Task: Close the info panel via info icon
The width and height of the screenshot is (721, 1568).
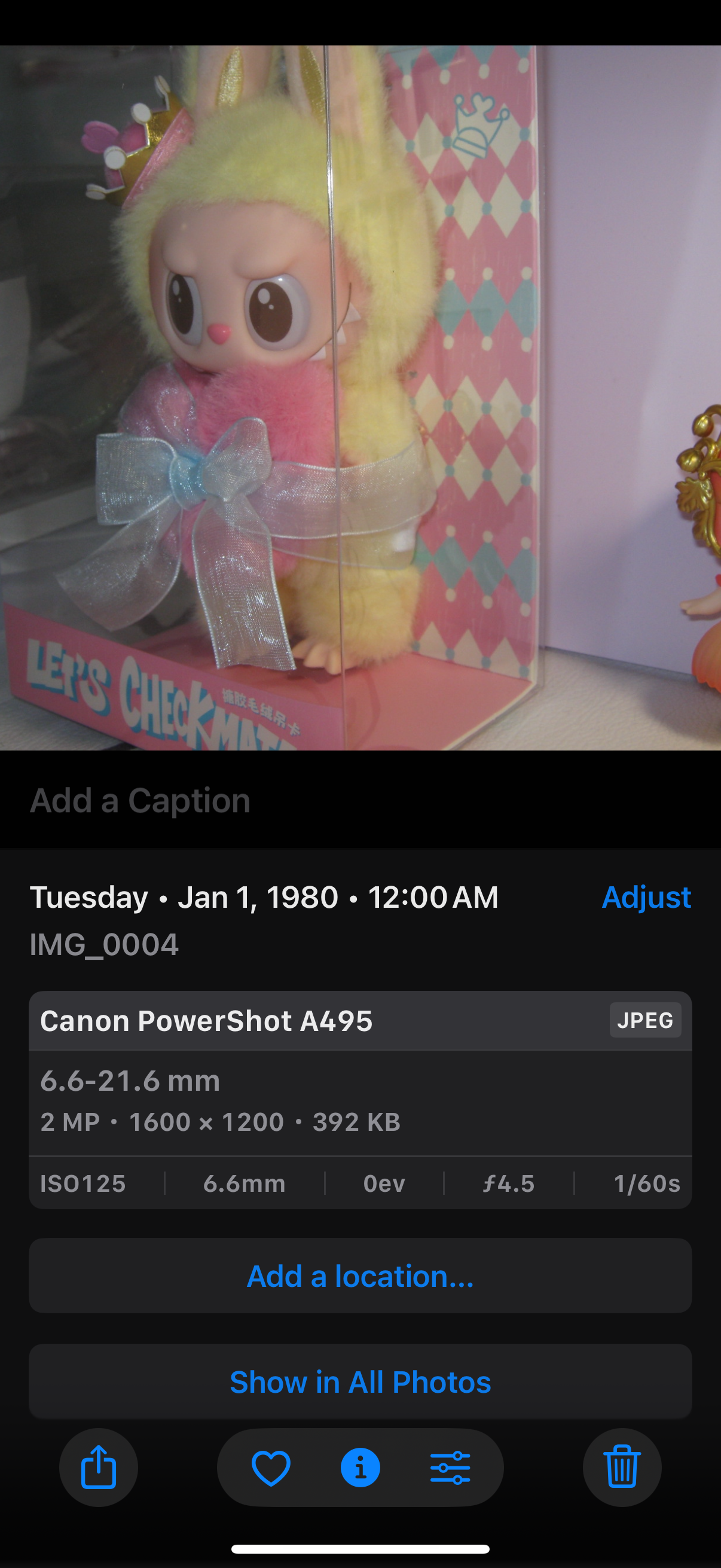Action: (x=360, y=1468)
